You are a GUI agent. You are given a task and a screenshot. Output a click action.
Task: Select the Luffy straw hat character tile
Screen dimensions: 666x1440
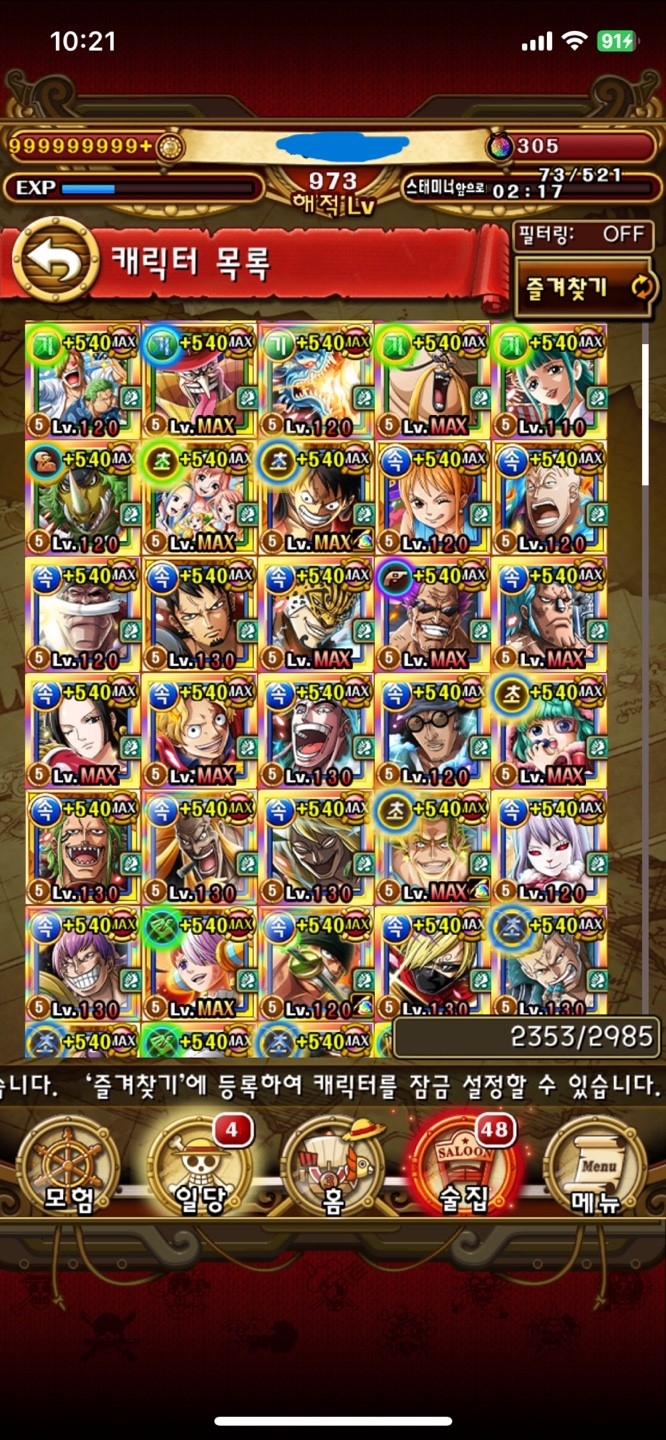pos(316,497)
